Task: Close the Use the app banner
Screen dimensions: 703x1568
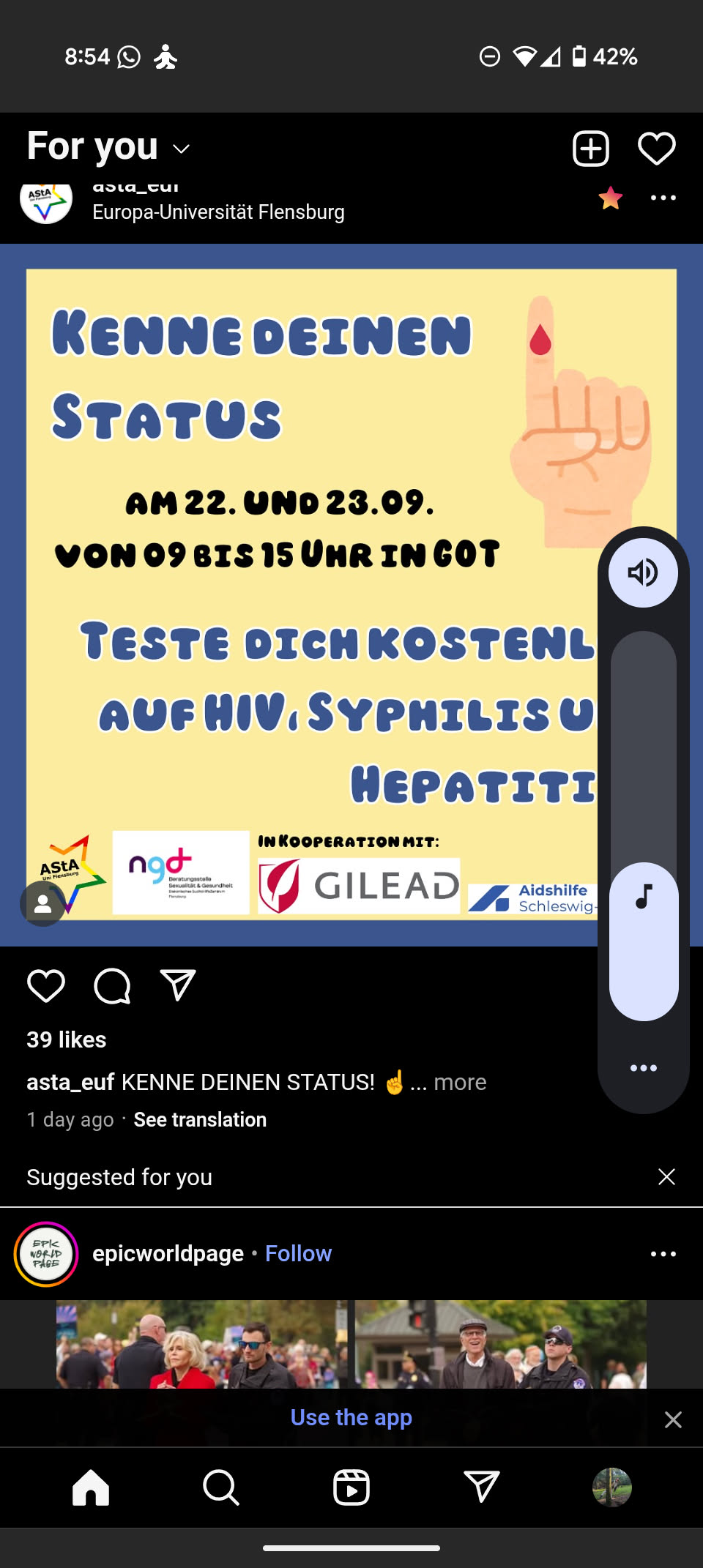Action: pyautogui.click(x=672, y=1419)
